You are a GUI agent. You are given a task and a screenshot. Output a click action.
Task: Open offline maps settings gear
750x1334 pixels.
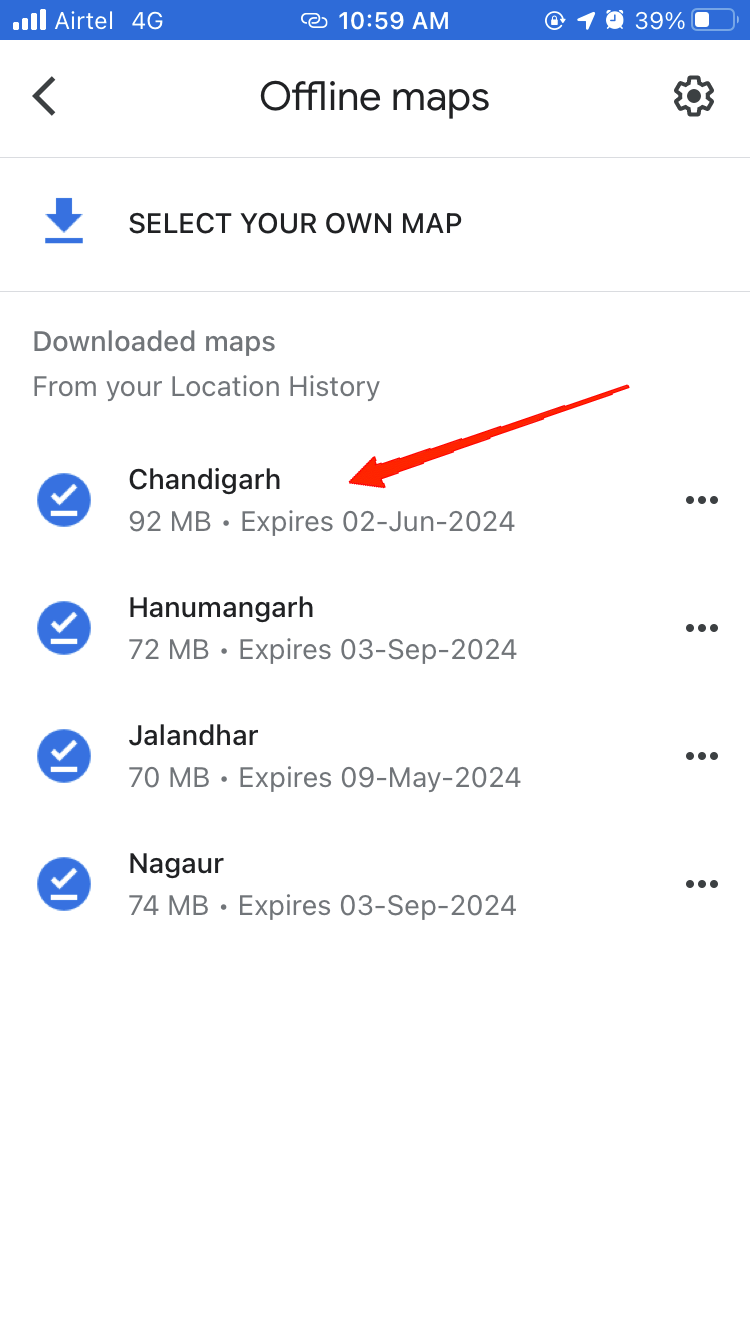[x=693, y=97]
